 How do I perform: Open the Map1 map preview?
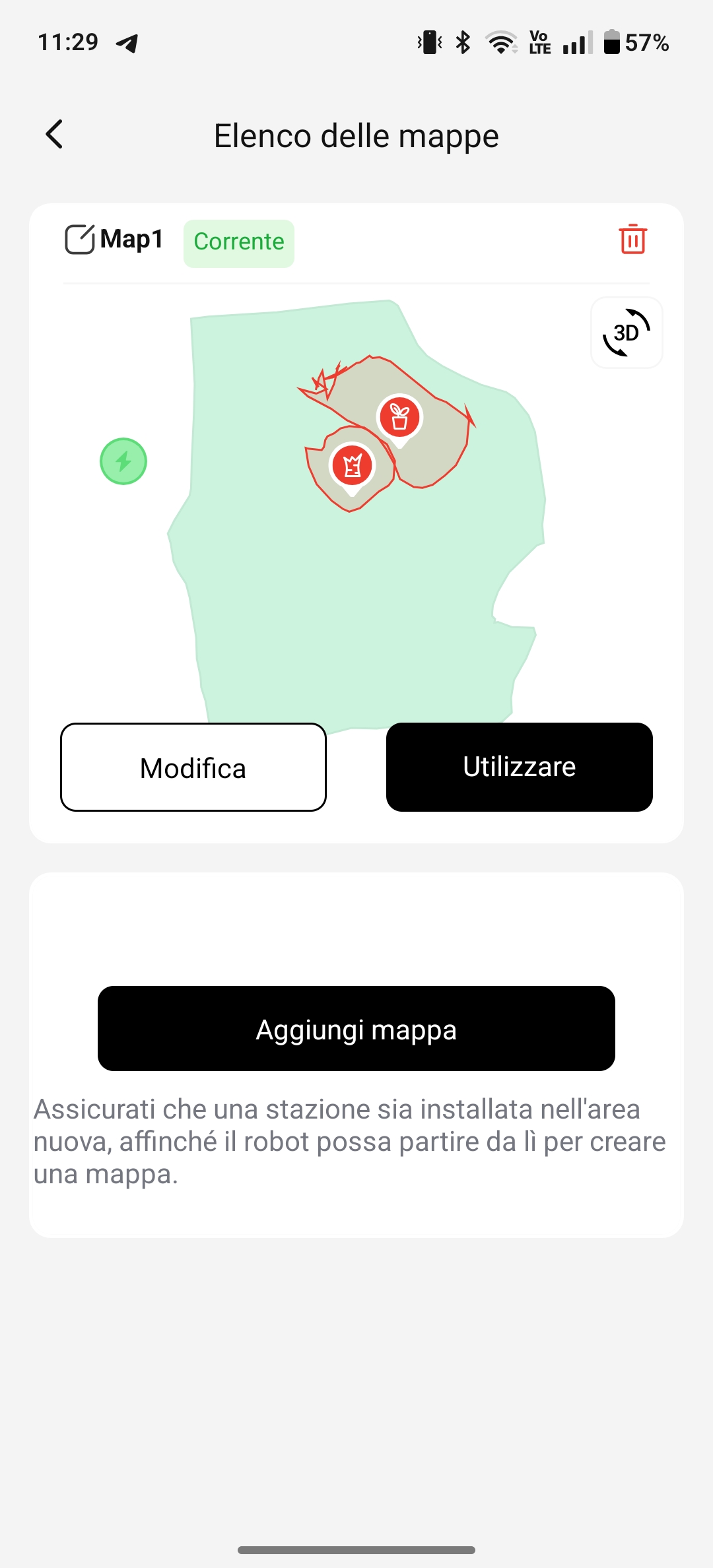[x=356, y=515]
